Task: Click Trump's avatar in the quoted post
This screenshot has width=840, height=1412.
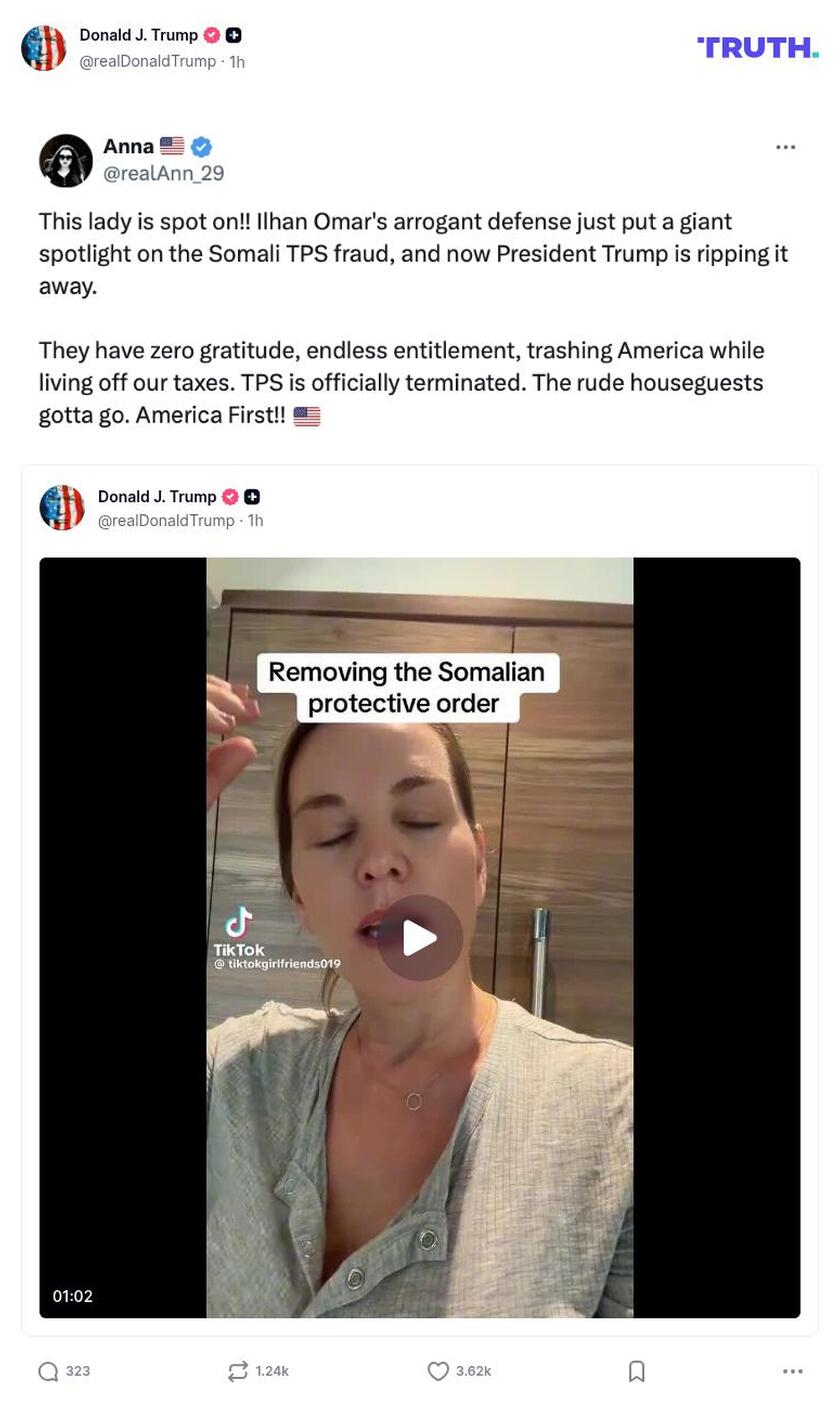Action: [x=62, y=507]
